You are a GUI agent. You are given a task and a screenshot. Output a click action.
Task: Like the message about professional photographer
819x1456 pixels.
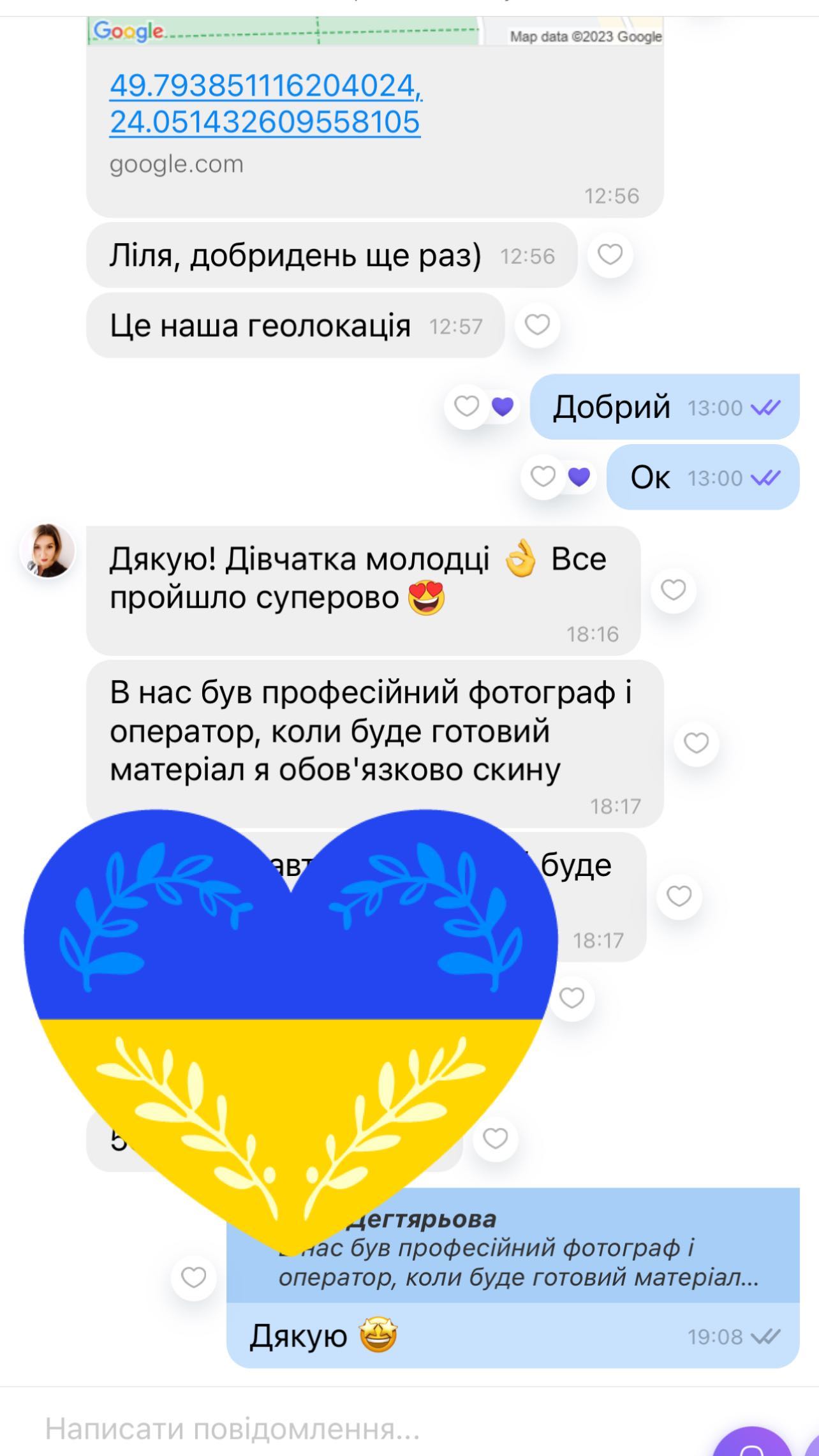696,743
